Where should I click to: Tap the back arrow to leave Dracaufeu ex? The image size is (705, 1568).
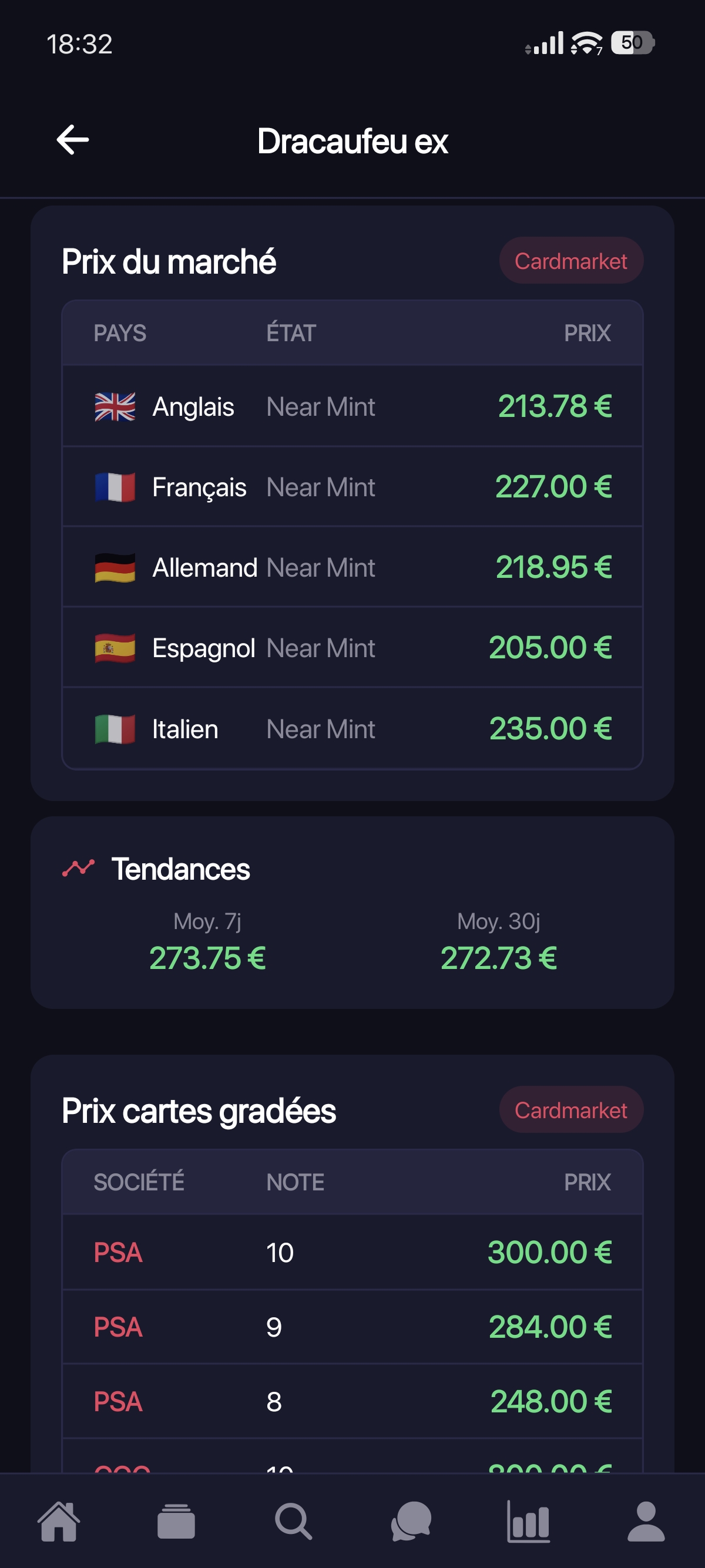(x=72, y=140)
